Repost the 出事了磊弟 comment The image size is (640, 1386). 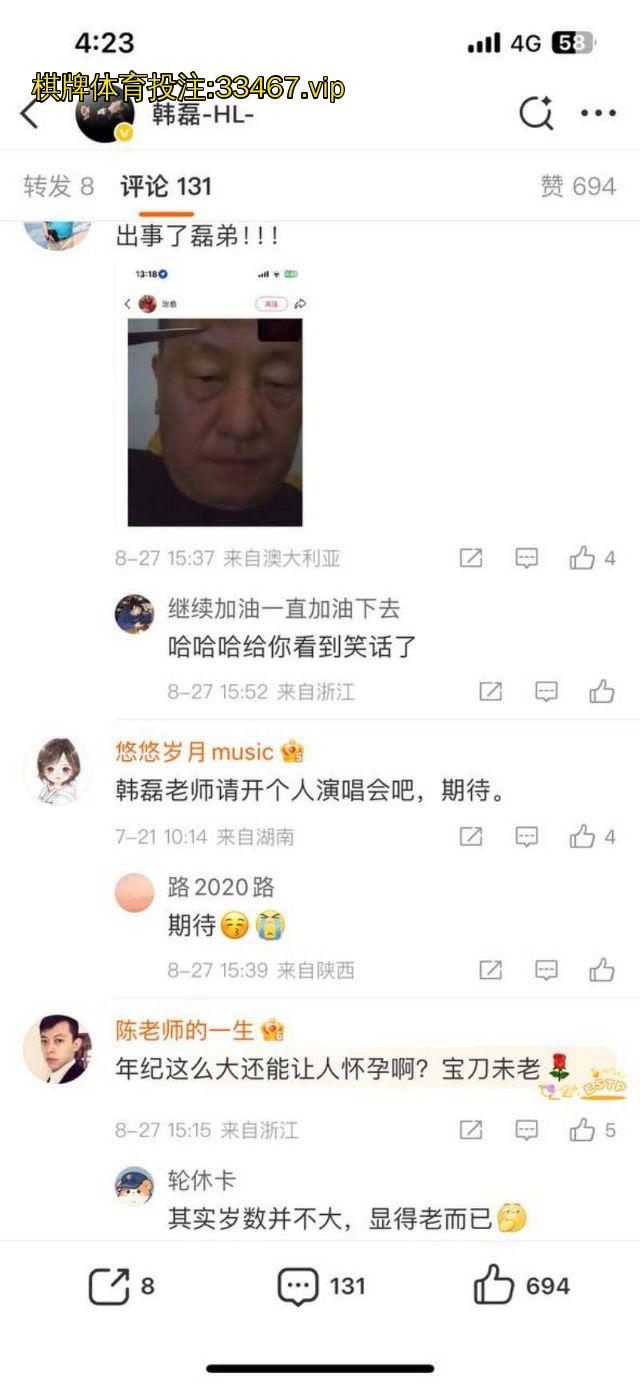471,558
